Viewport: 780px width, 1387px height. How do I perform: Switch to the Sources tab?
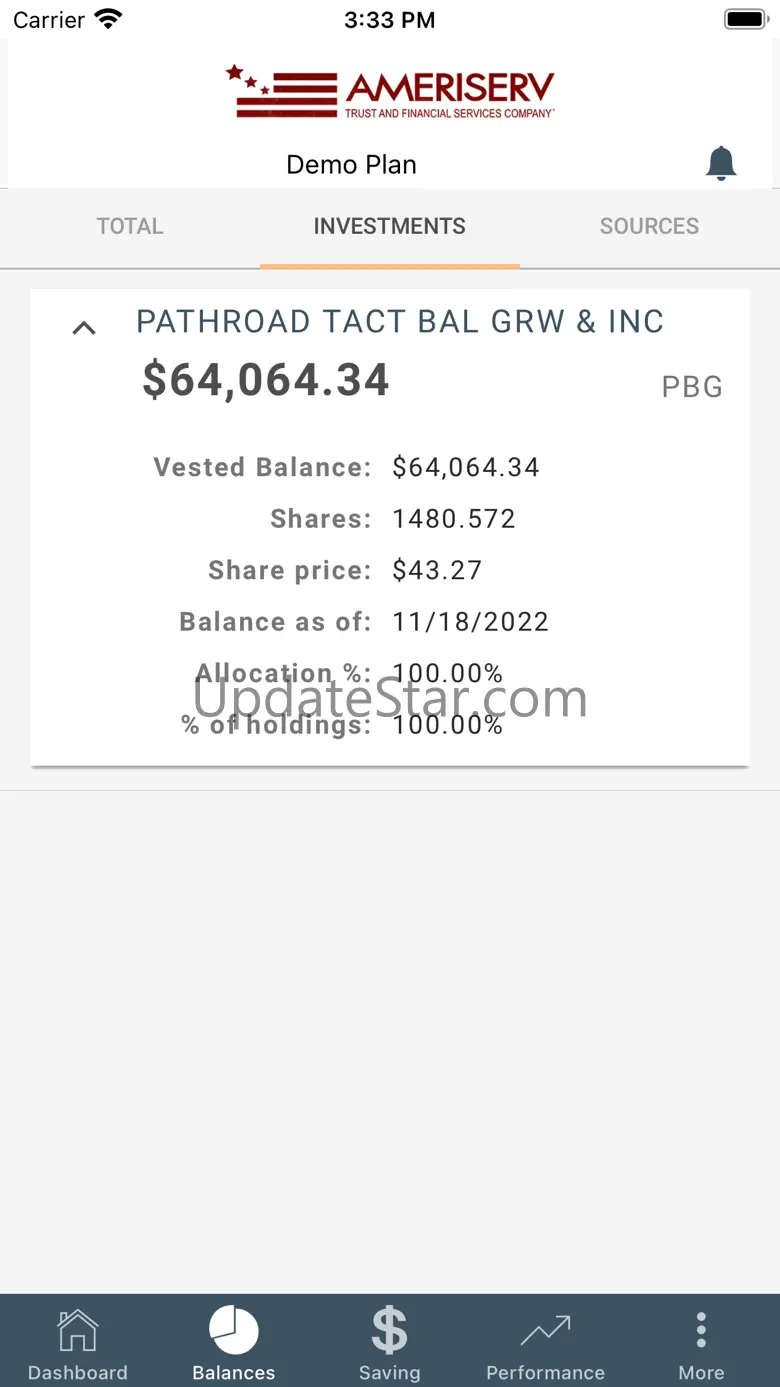[649, 226]
